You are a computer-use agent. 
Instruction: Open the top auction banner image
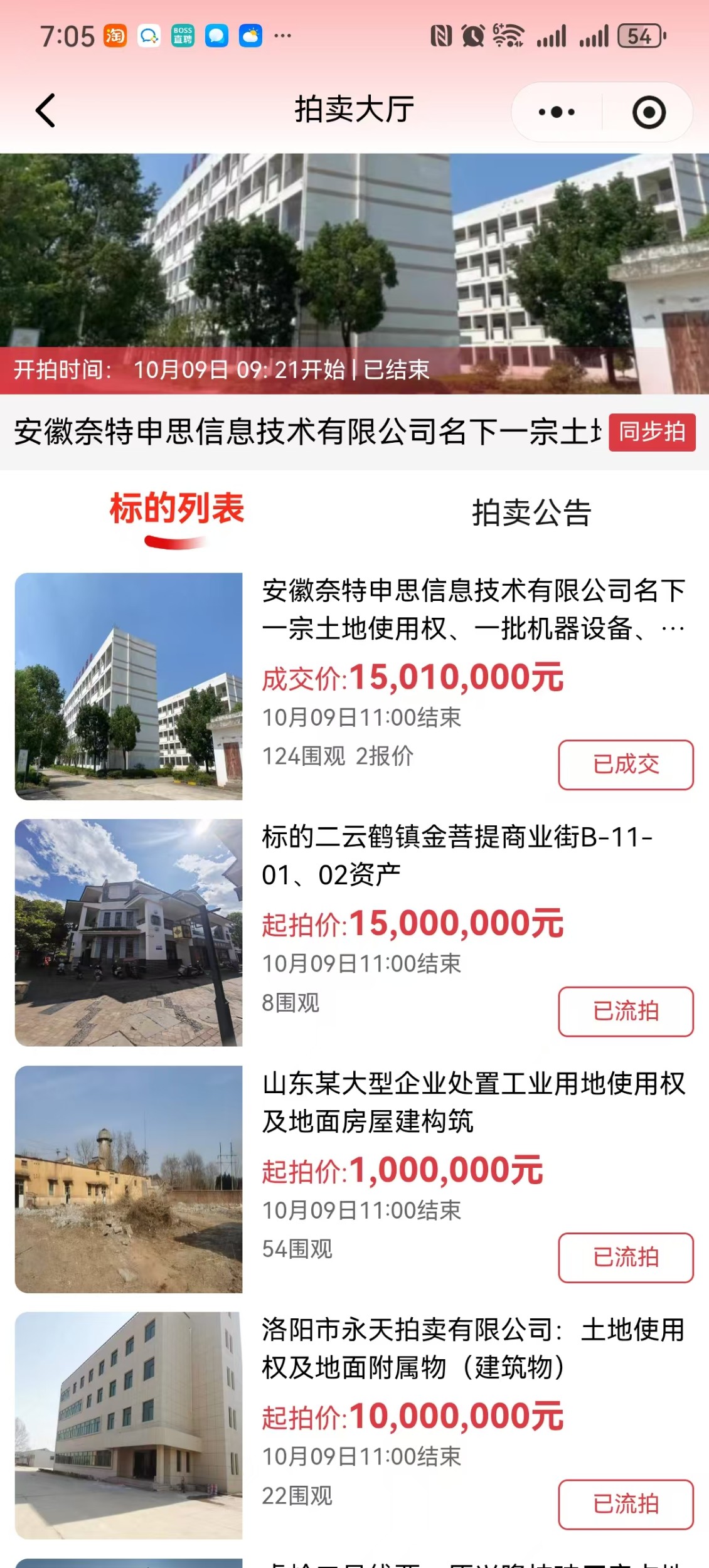click(354, 273)
